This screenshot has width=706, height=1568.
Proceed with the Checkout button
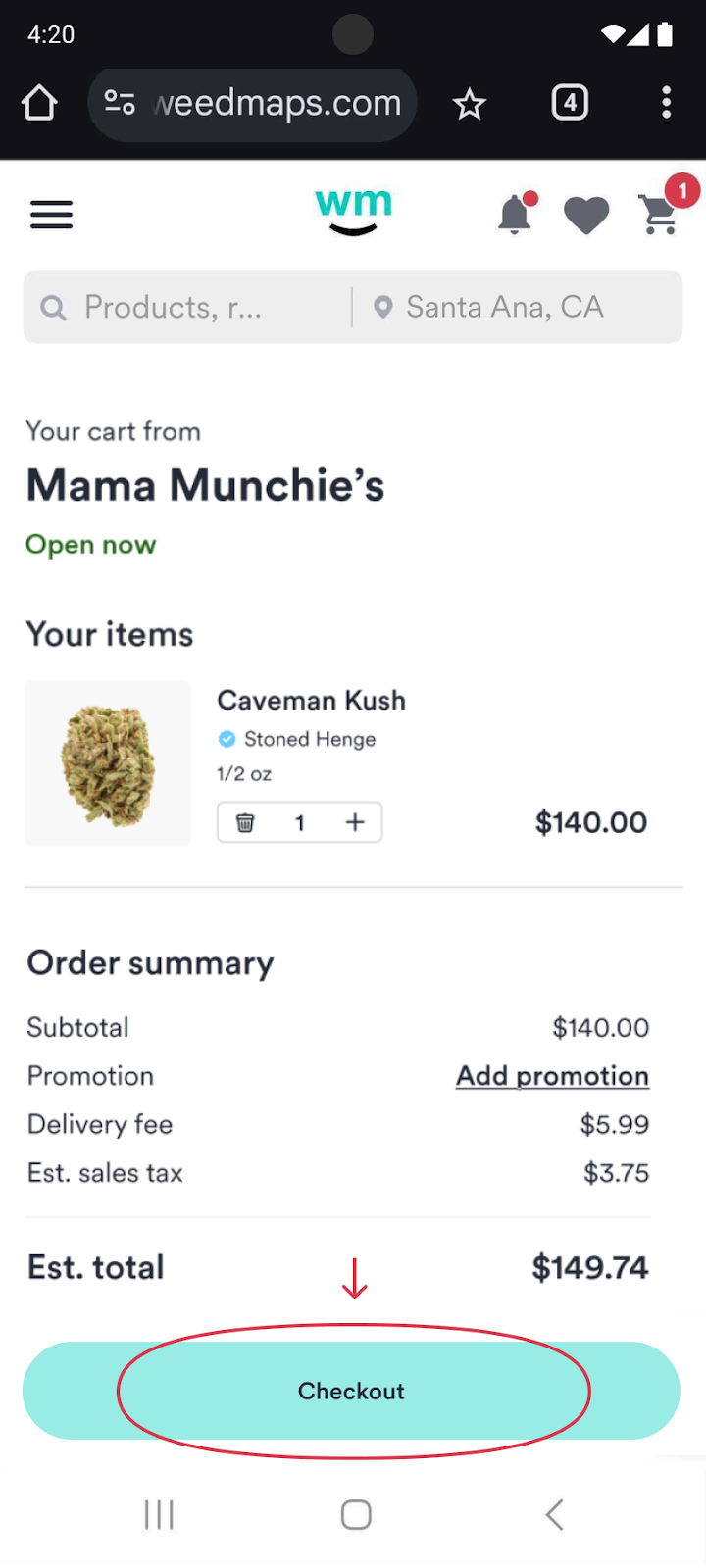351,1391
